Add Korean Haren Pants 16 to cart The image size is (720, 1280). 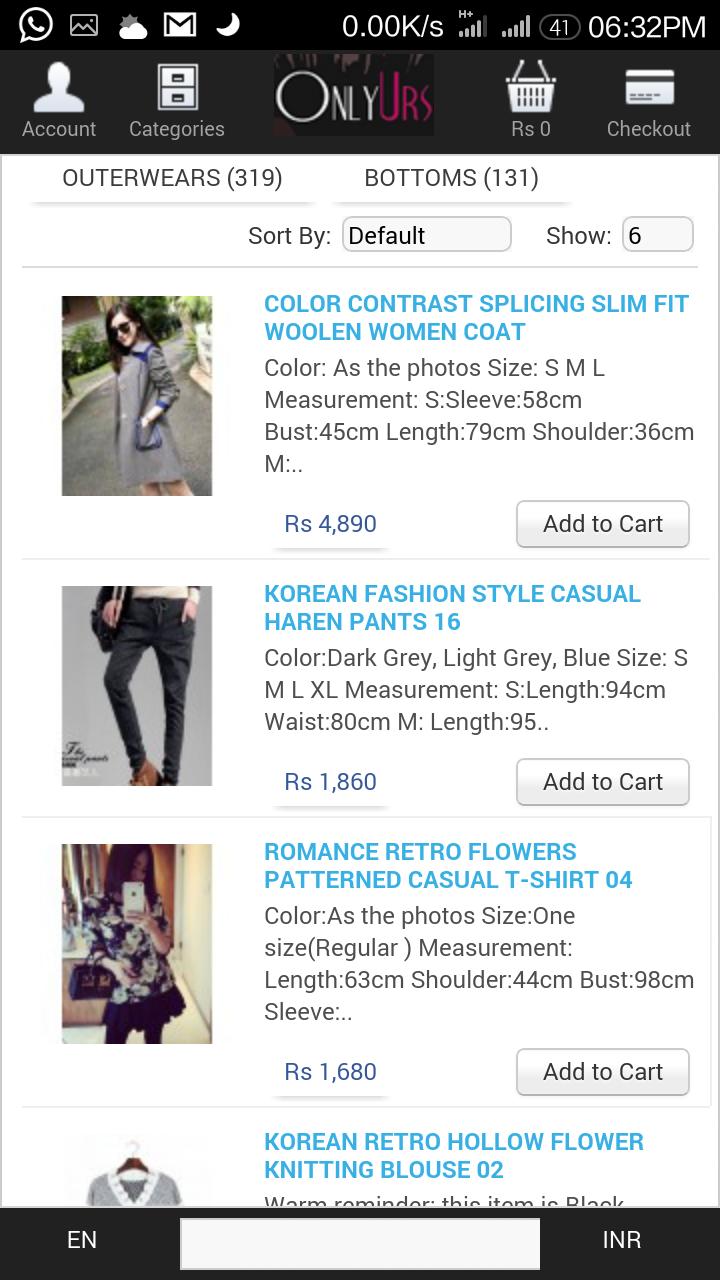pyautogui.click(x=602, y=782)
